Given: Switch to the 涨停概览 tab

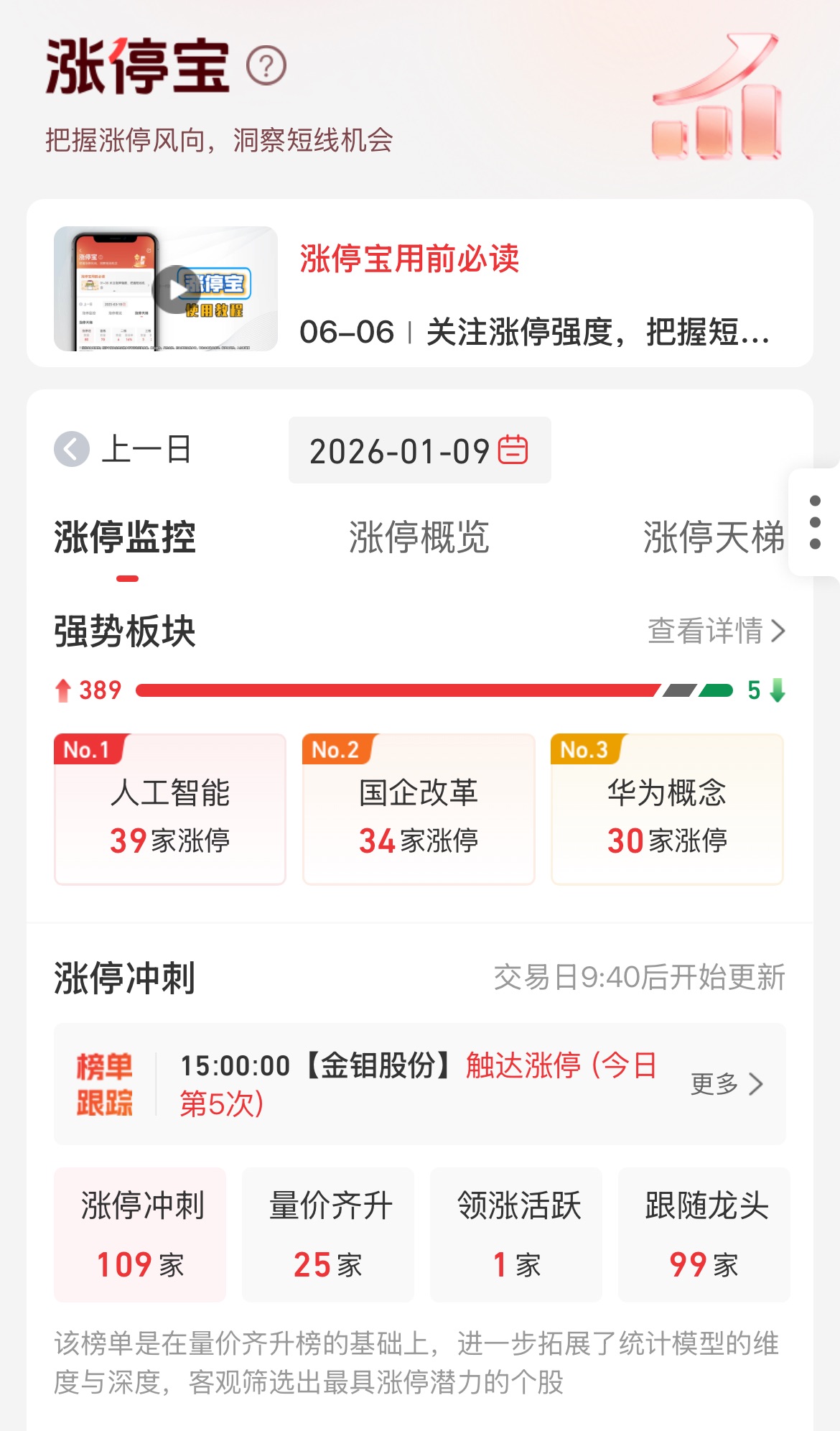Looking at the screenshot, I should tap(419, 537).
